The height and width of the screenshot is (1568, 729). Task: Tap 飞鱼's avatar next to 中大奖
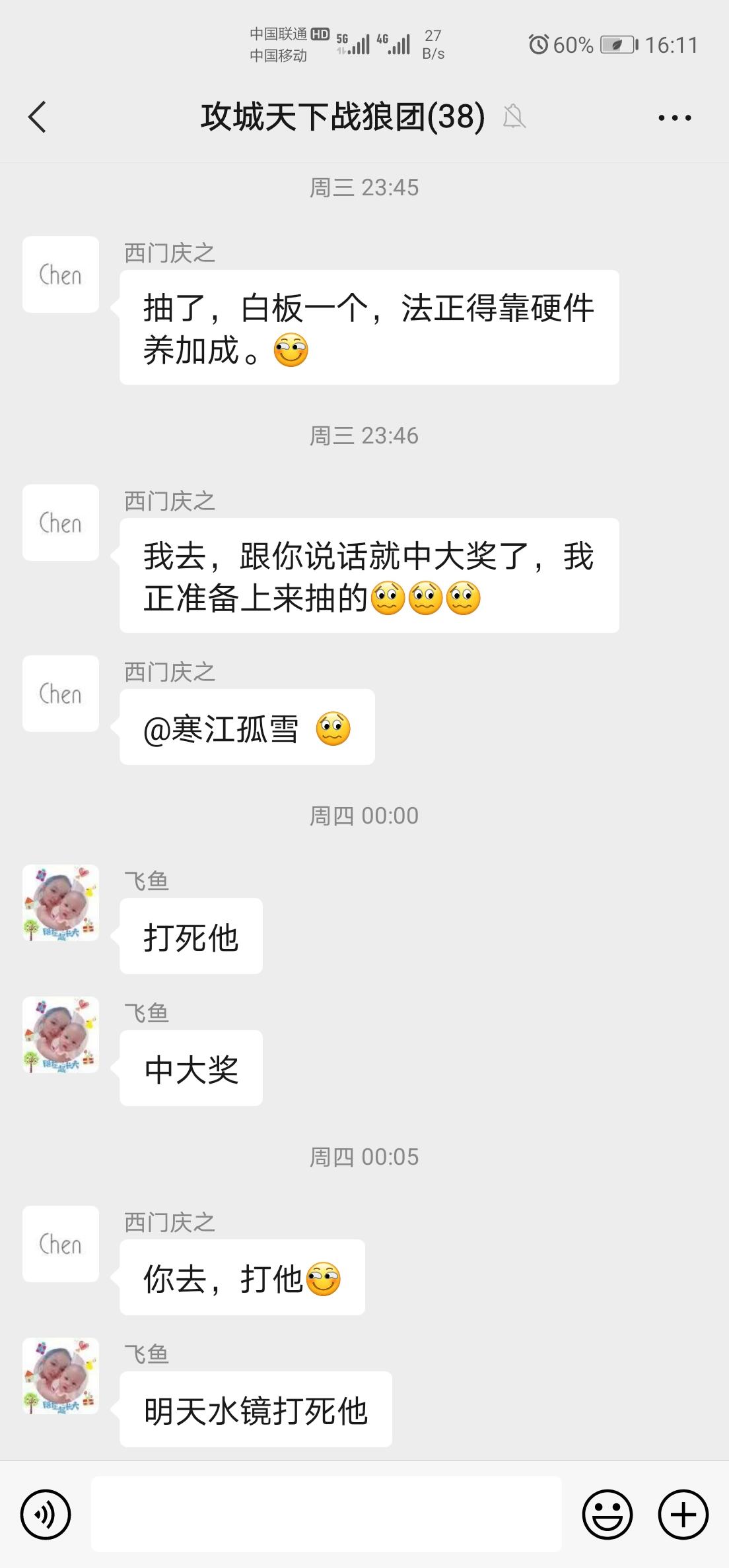coord(61,1035)
